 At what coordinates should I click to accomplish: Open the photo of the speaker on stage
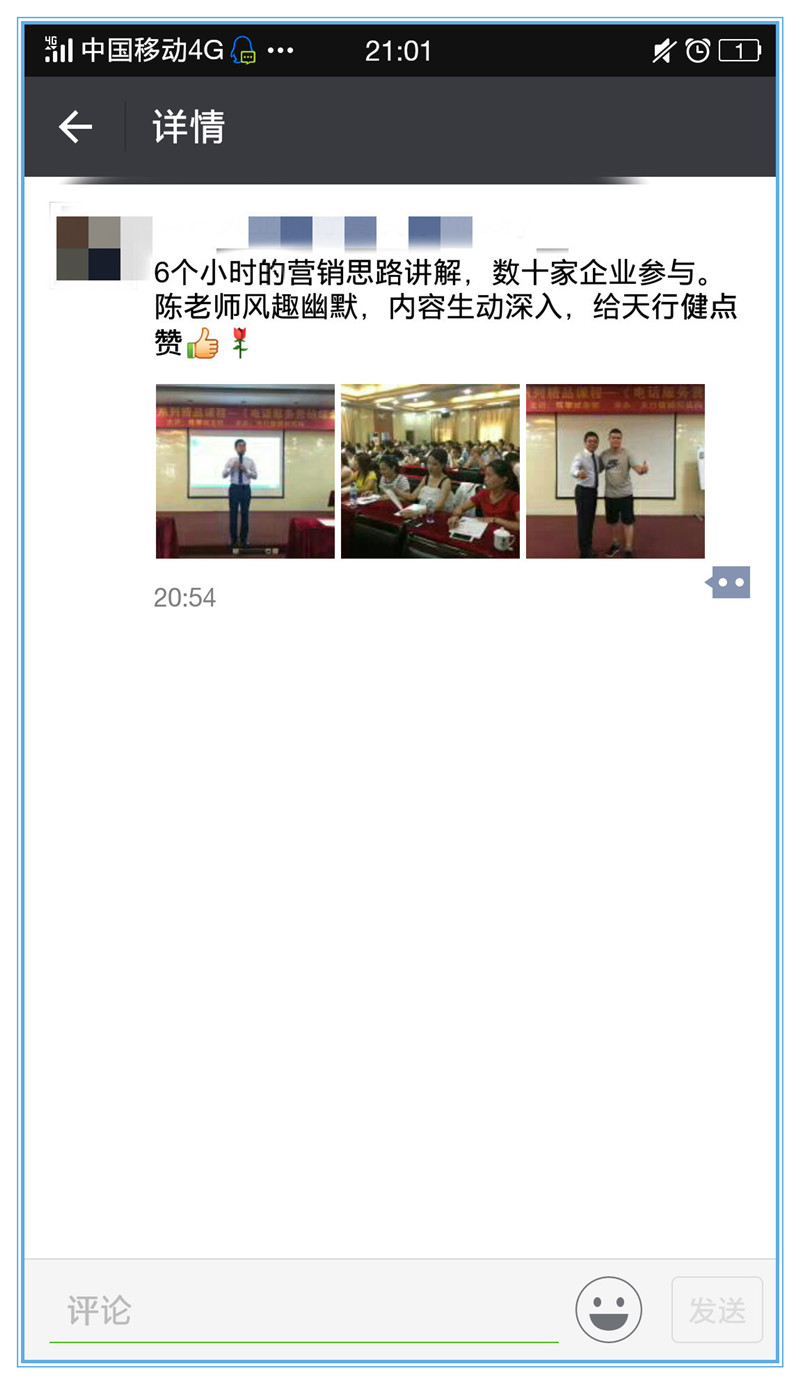point(245,471)
